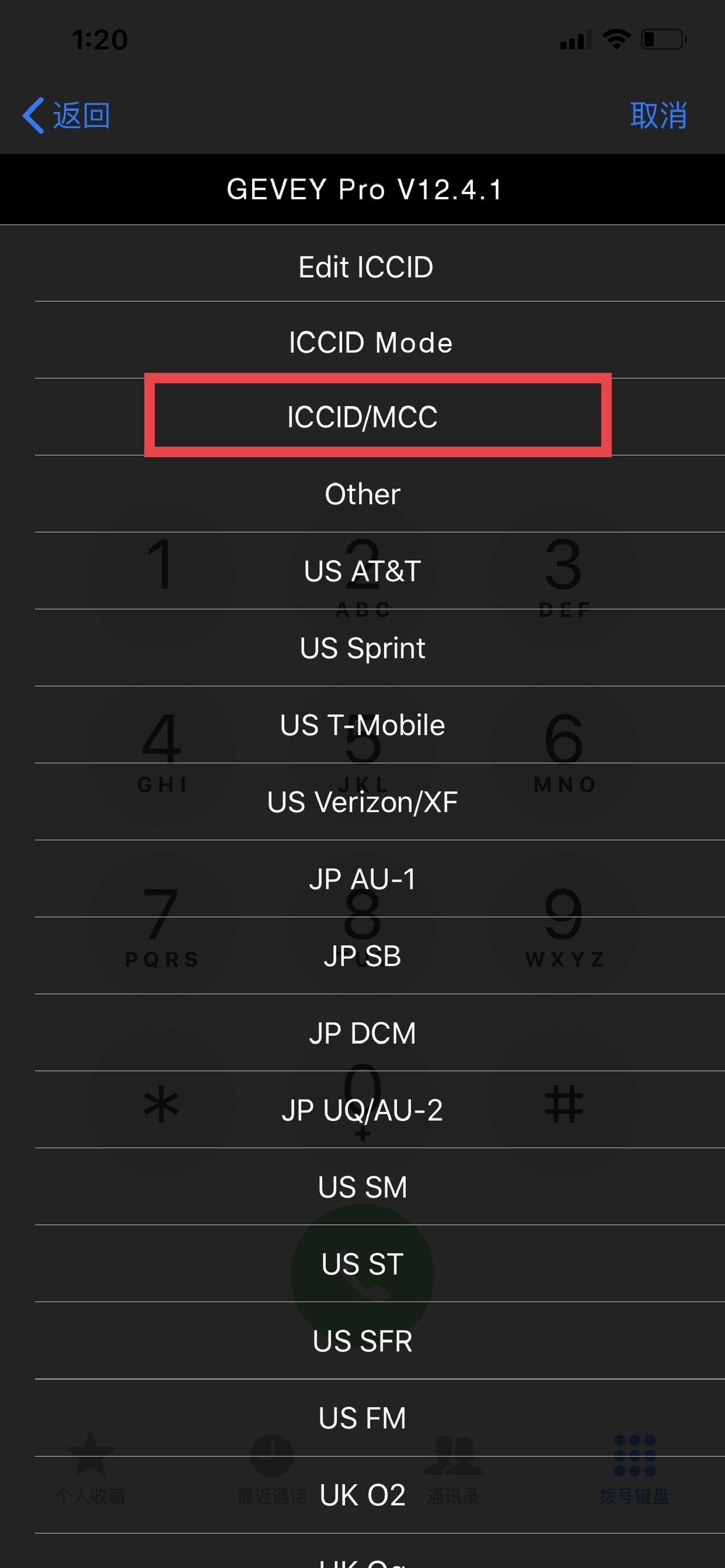Tap the JP AU-1 row
This screenshot has height=1568, width=725.
point(362,879)
